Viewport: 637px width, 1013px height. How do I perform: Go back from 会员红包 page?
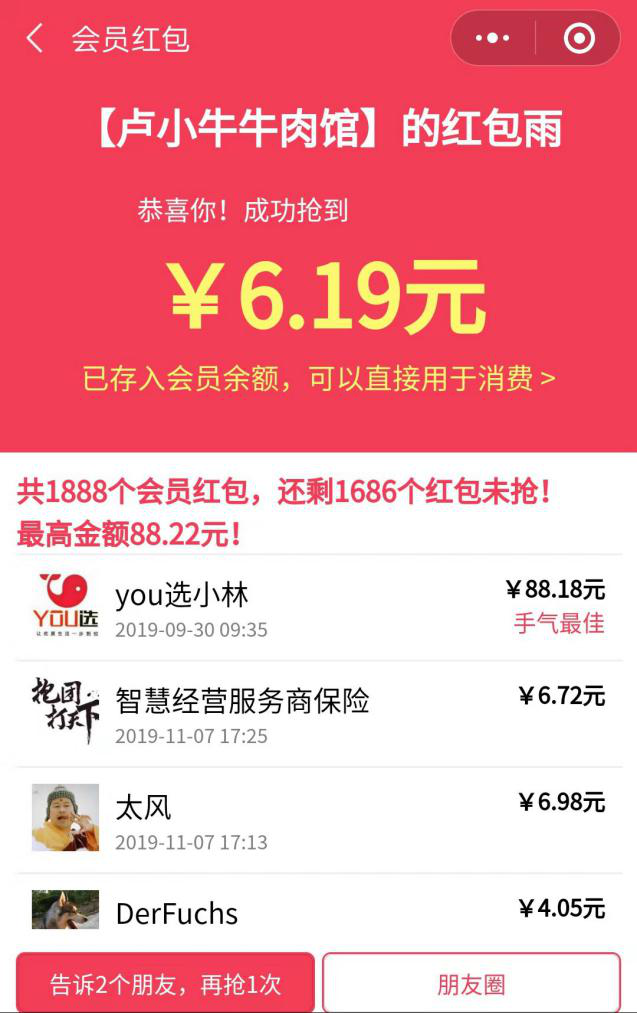35,39
